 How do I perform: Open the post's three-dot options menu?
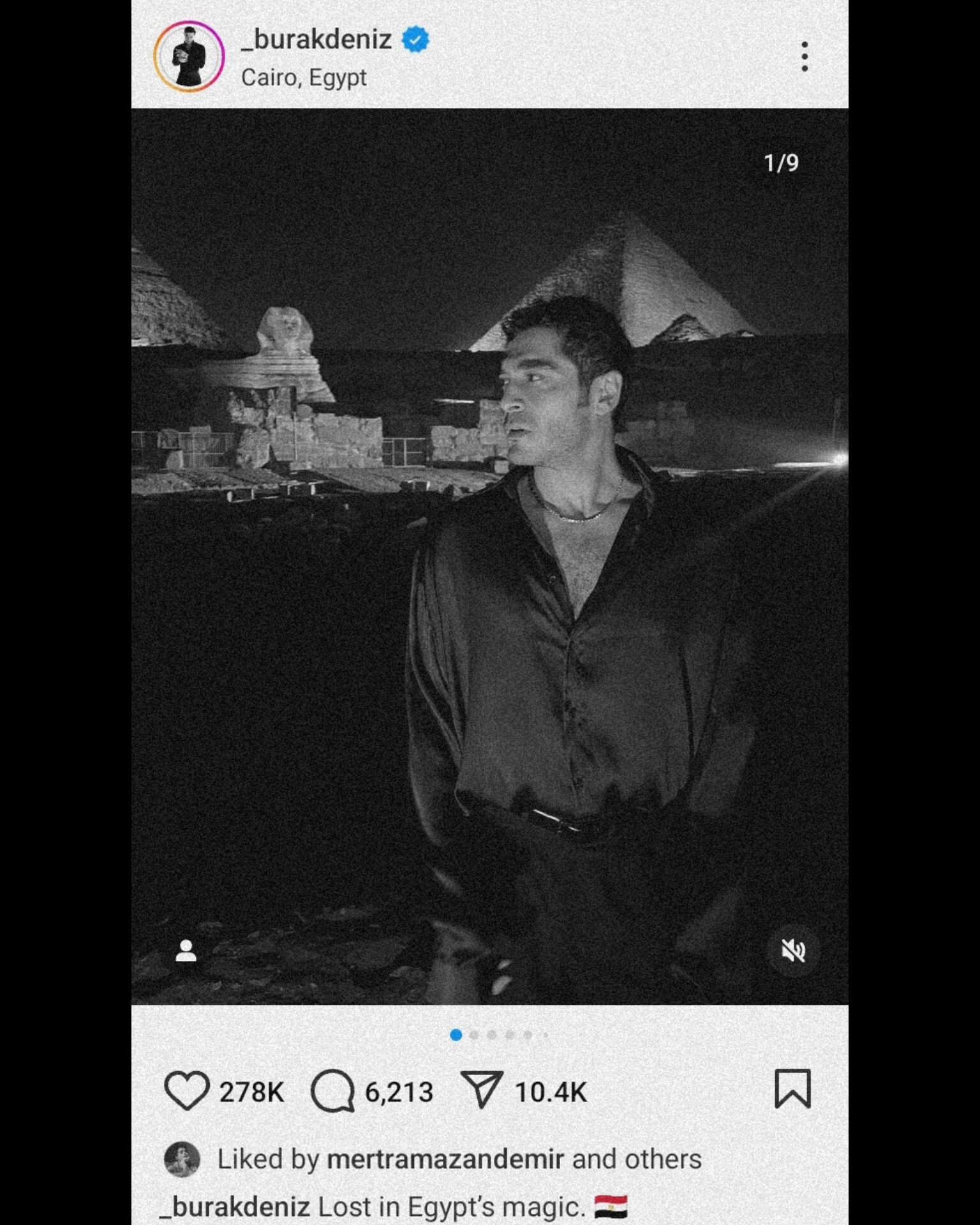805,57
